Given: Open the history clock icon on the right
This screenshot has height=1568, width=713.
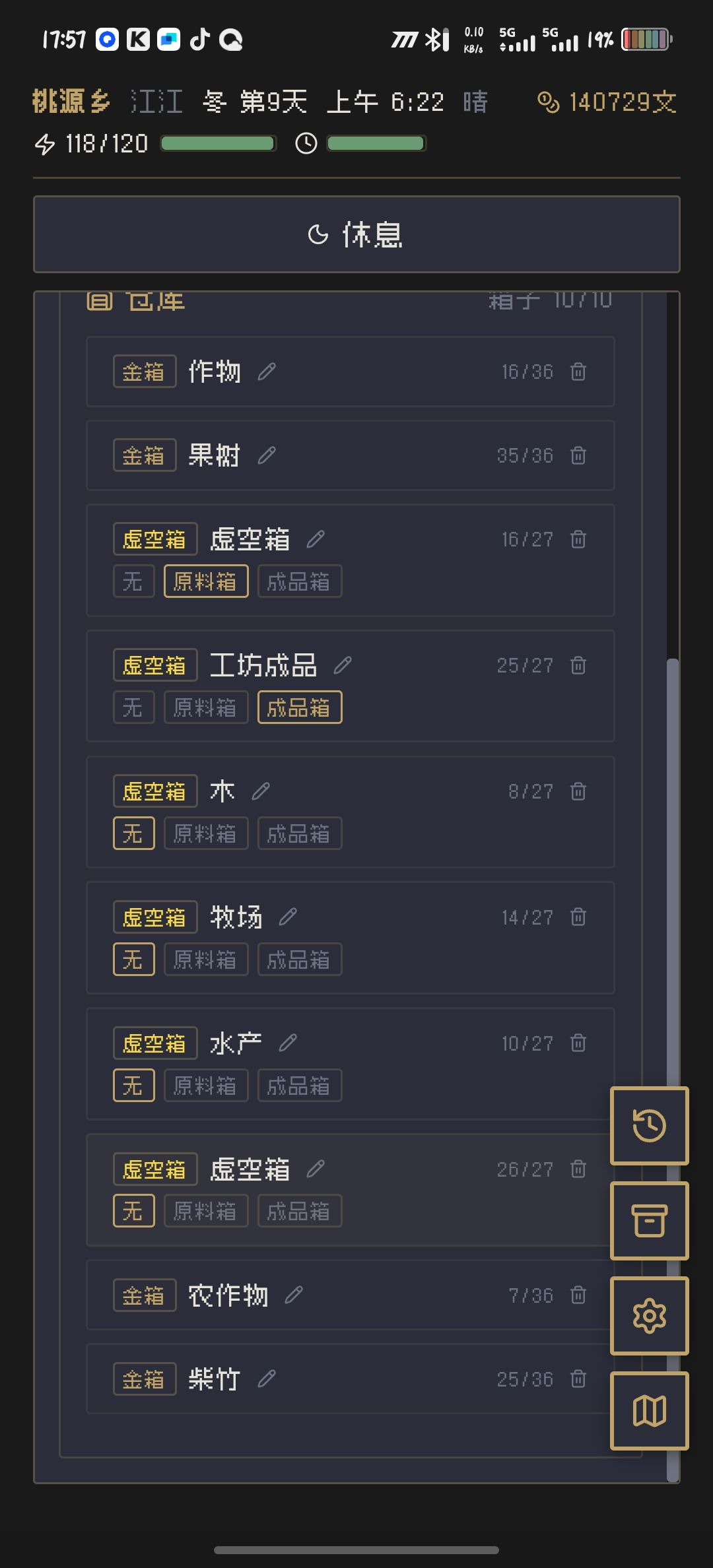Looking at the screenshot, I should 650,1125.
